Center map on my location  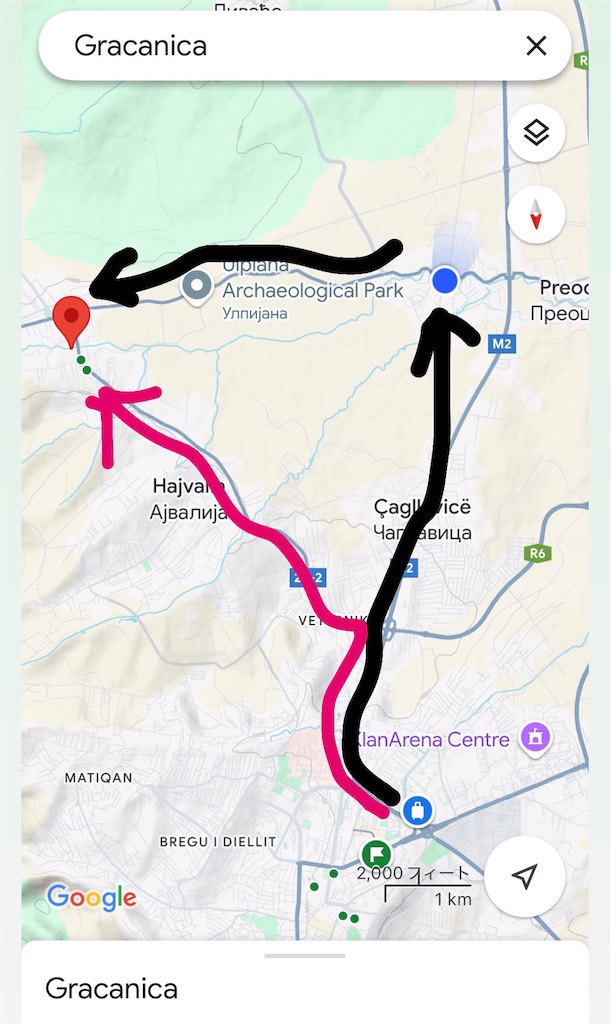click(525, 876)
